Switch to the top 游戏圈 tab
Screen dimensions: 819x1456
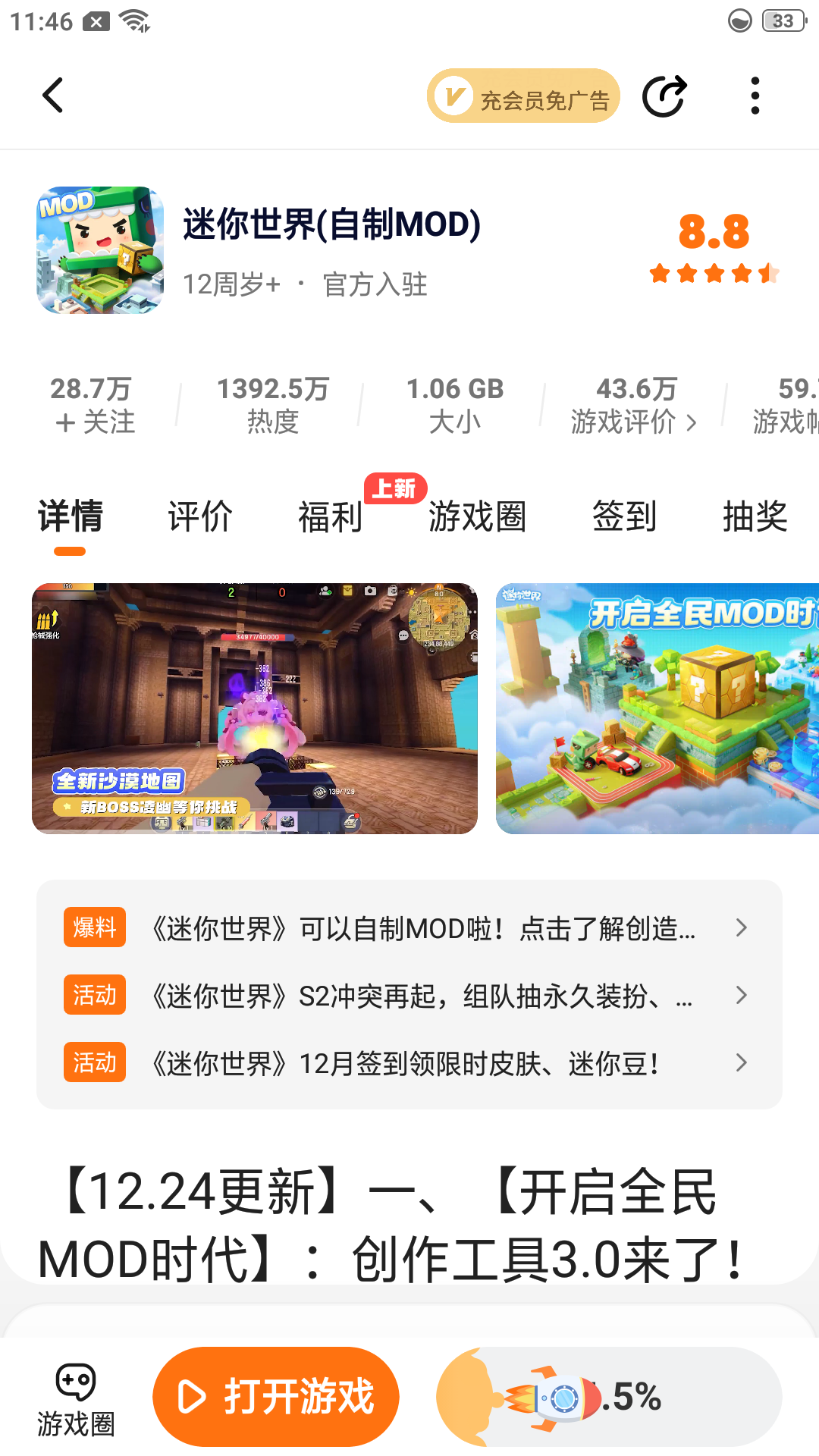click(477, 517)
